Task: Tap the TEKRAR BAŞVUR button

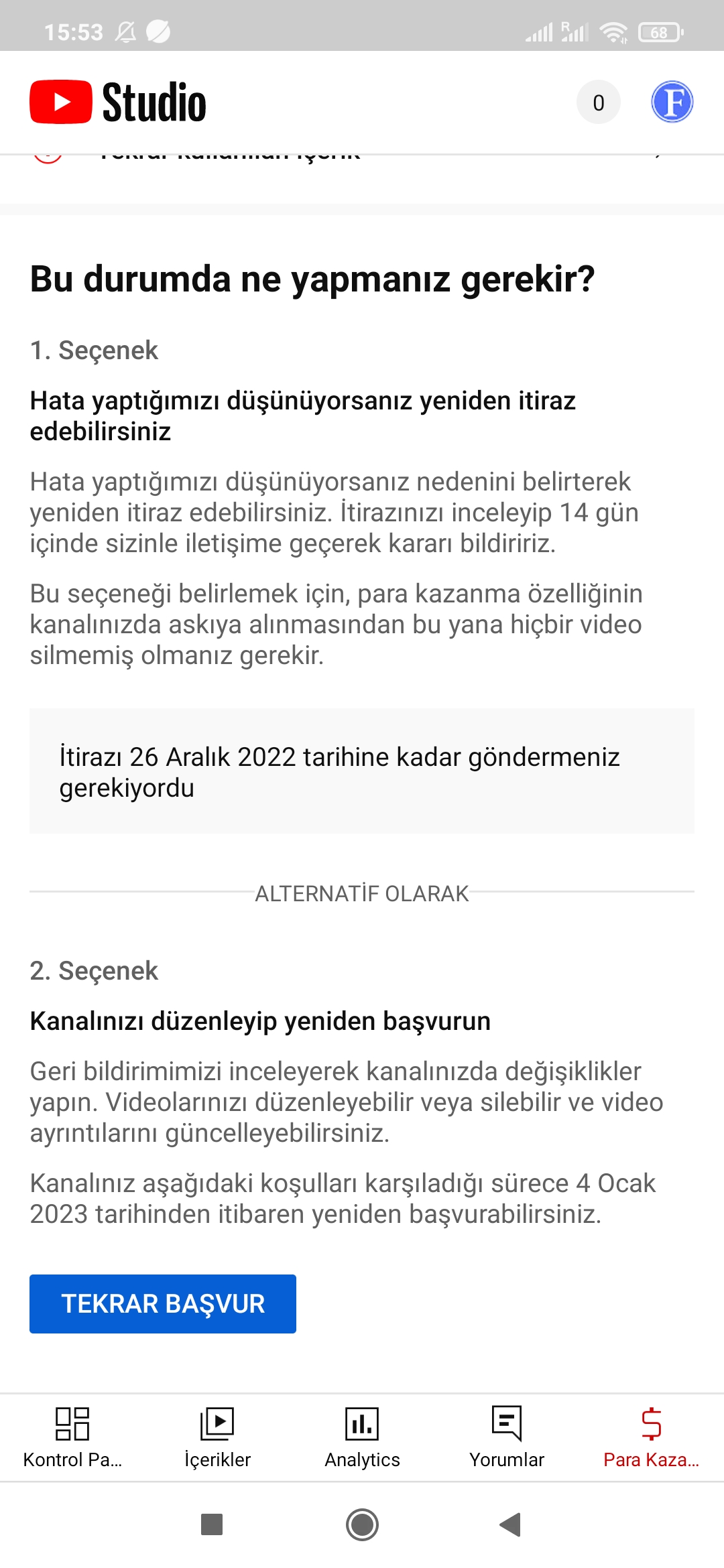Action: point(163,1303)
